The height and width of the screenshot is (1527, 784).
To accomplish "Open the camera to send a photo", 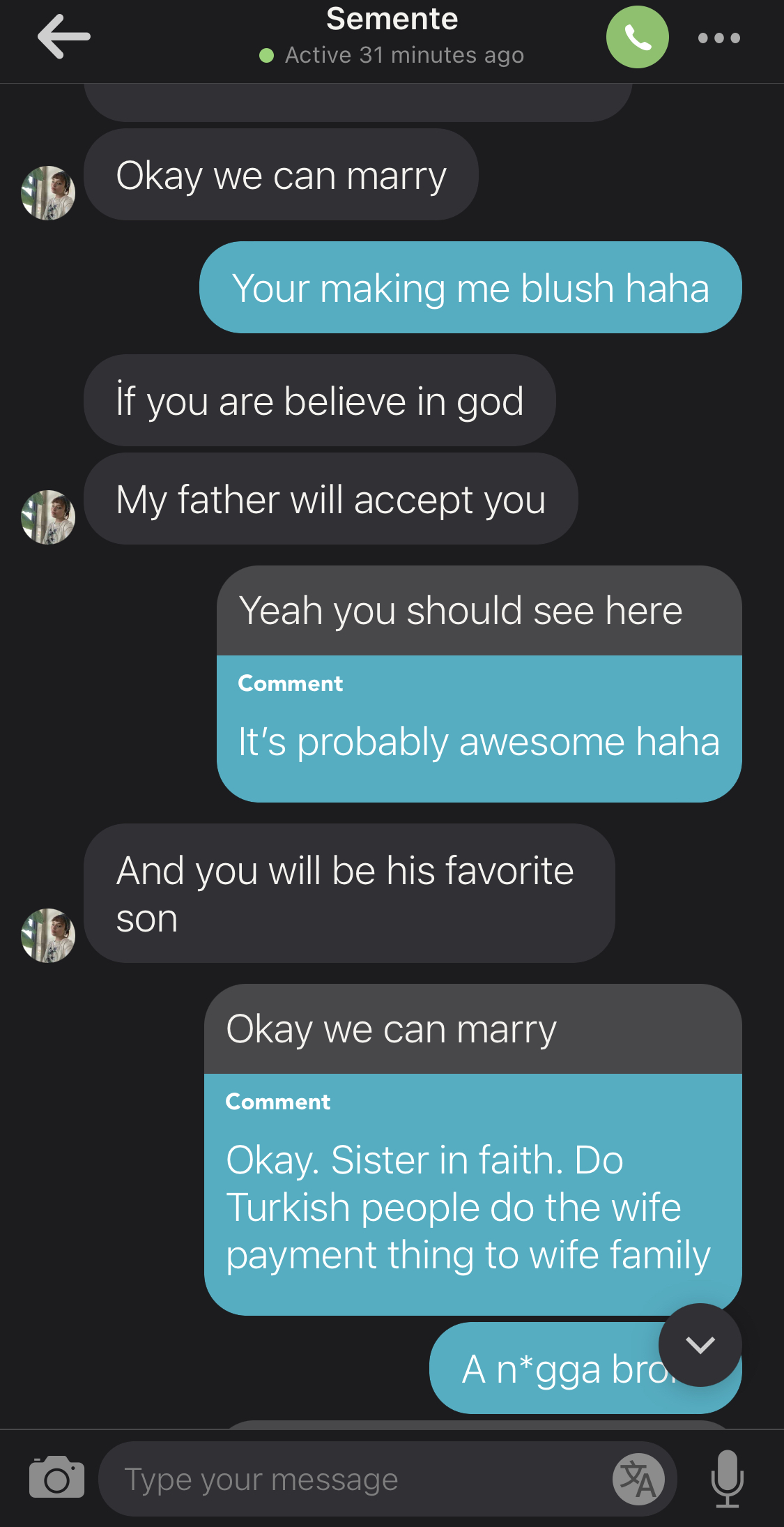I will [x=56, y=1477].
